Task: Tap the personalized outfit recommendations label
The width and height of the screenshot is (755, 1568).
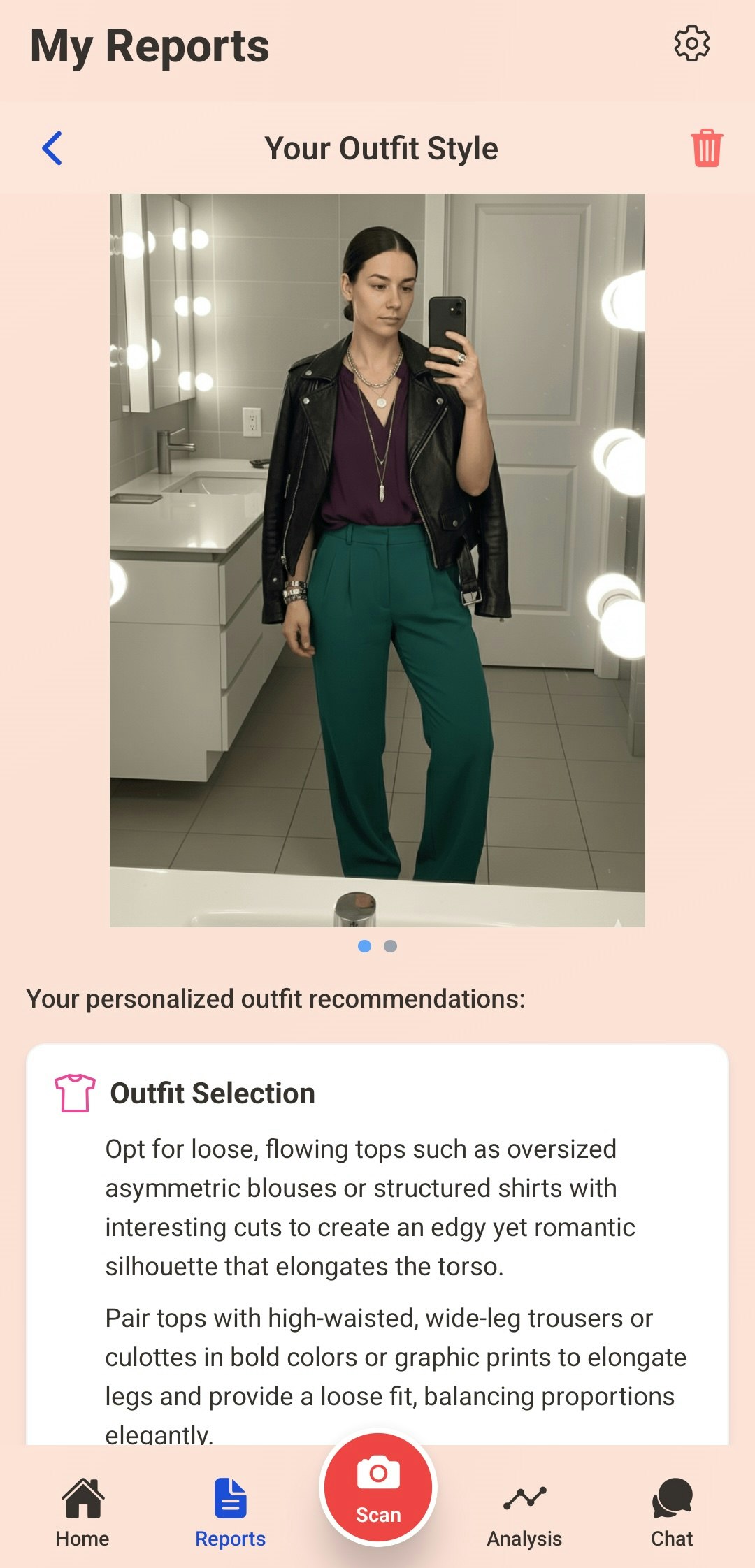Action: coord(275,999)
